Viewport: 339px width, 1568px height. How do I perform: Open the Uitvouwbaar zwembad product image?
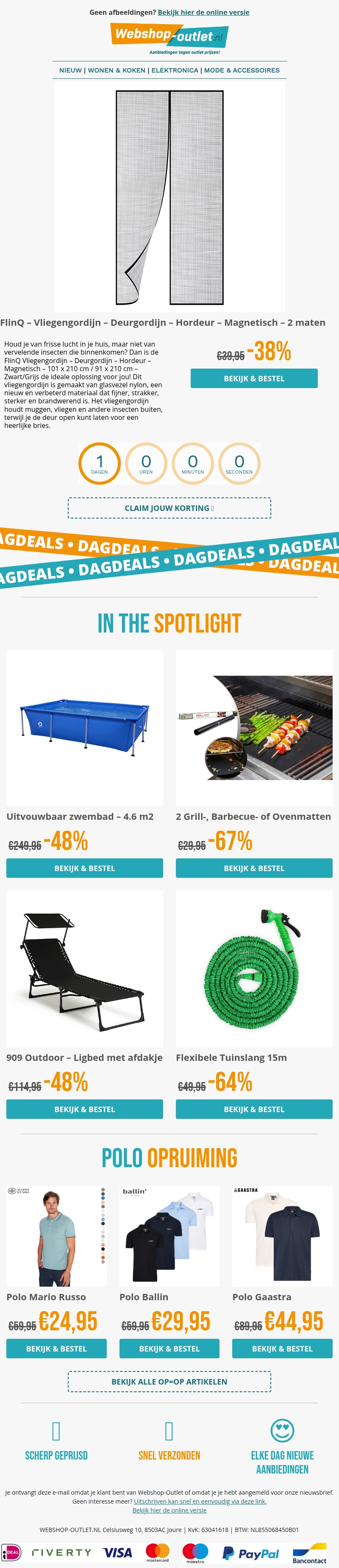click(x=85, y=727)
